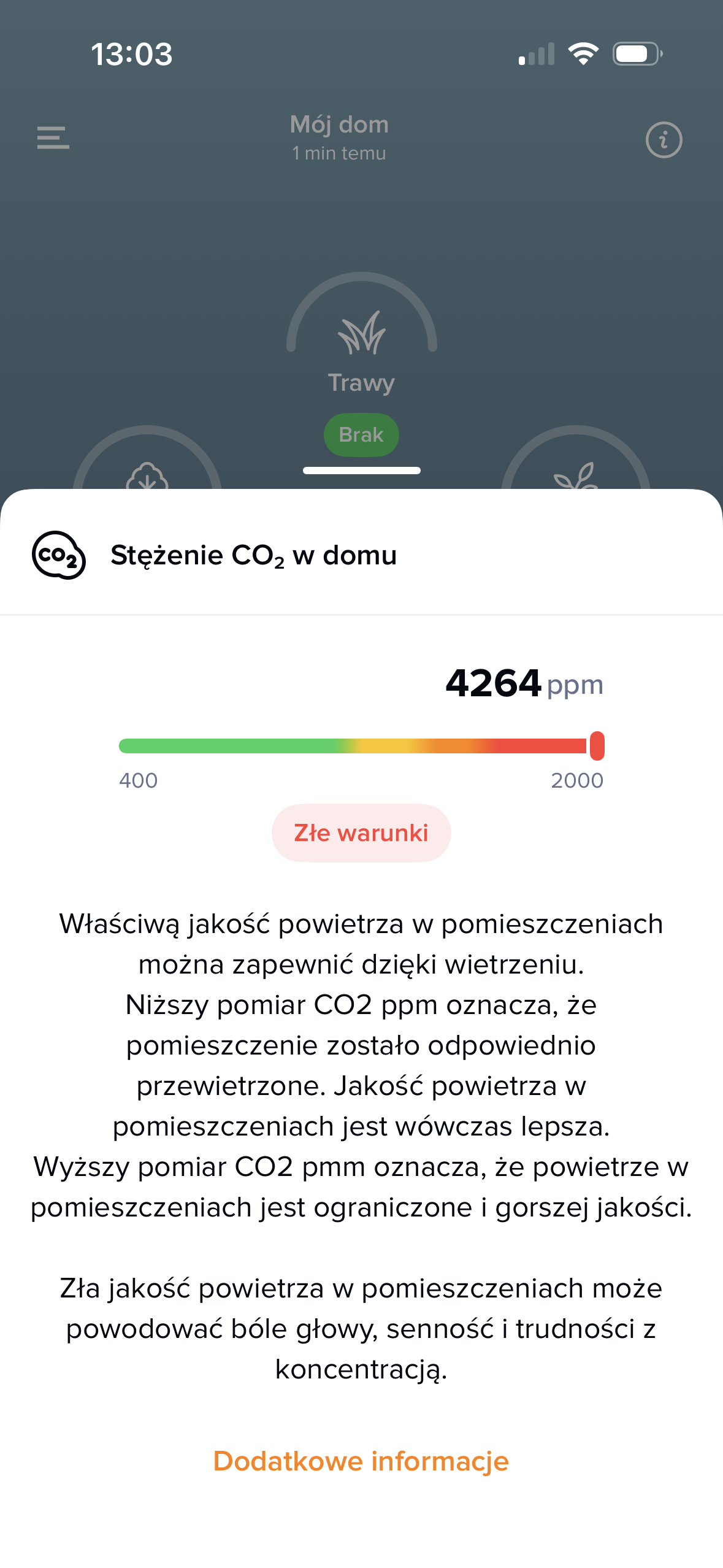Open the info icon in the header
Image resolution: width=723 pixels, height=1568 pixels.
click(664, 140)
